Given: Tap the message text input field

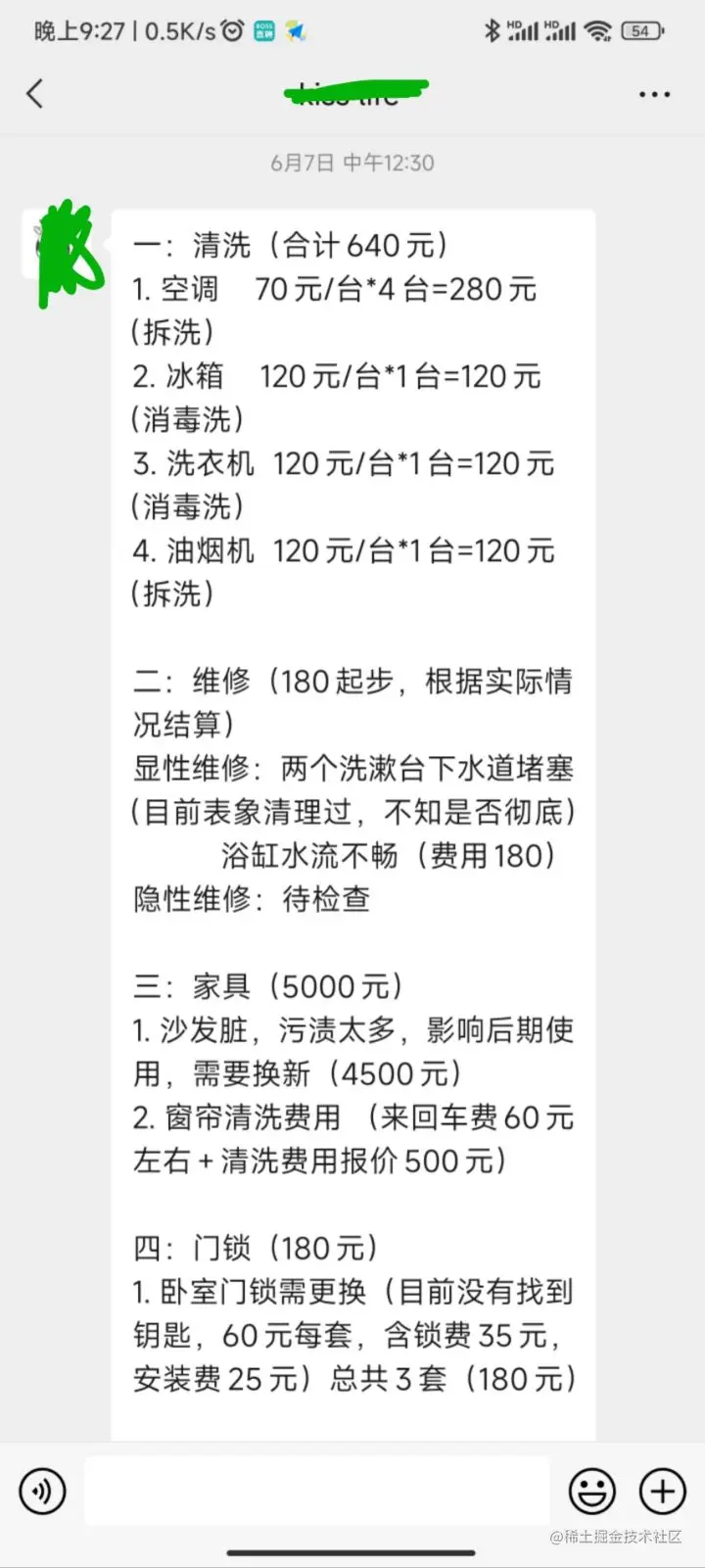Looking at the screenshot, I should pos(317,1491).
